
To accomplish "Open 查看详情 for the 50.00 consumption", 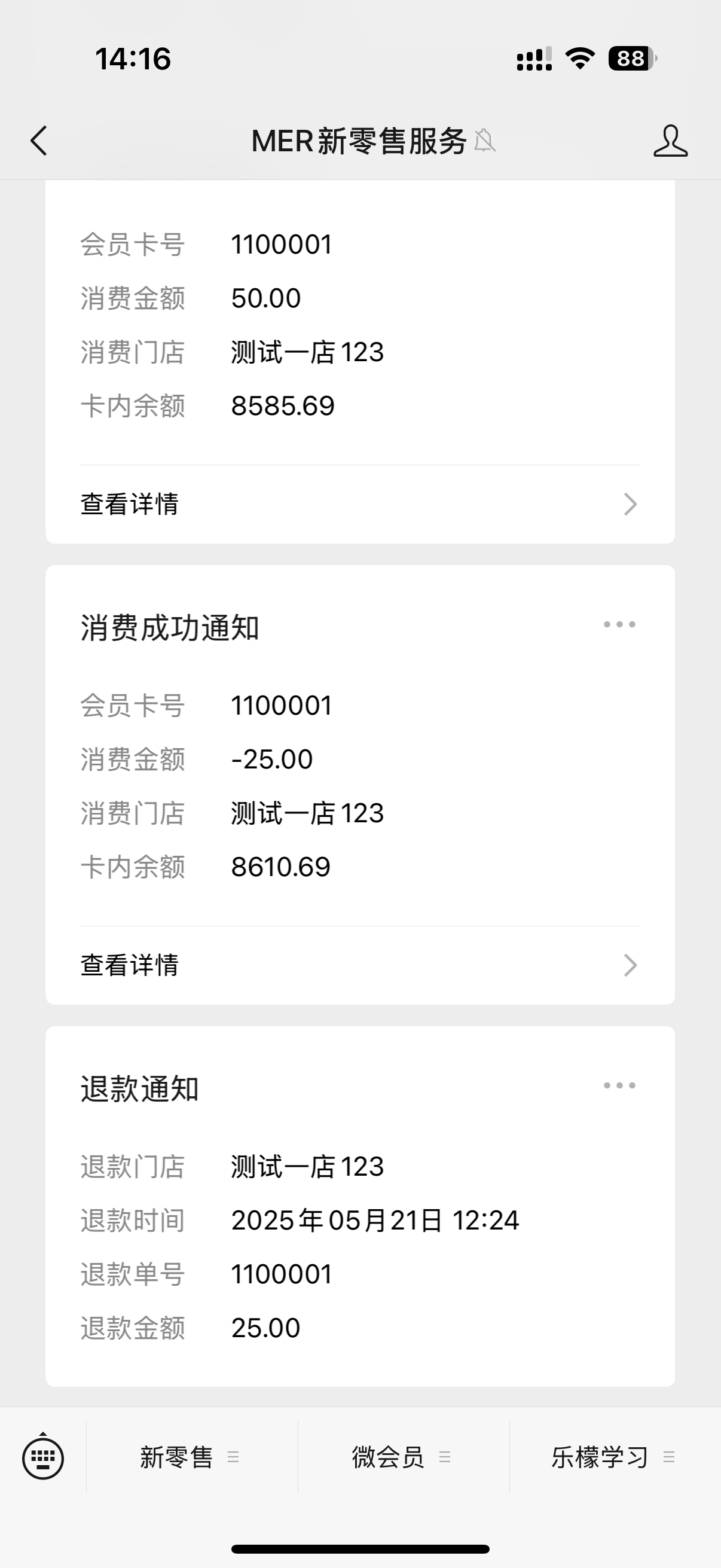I will [x=359, y=504].
